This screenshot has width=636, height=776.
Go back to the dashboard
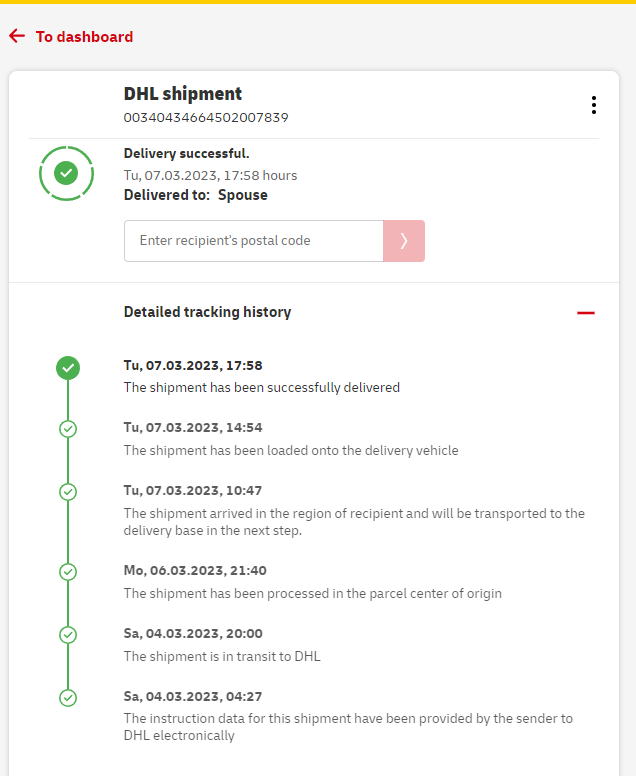(x=71, y=37)
